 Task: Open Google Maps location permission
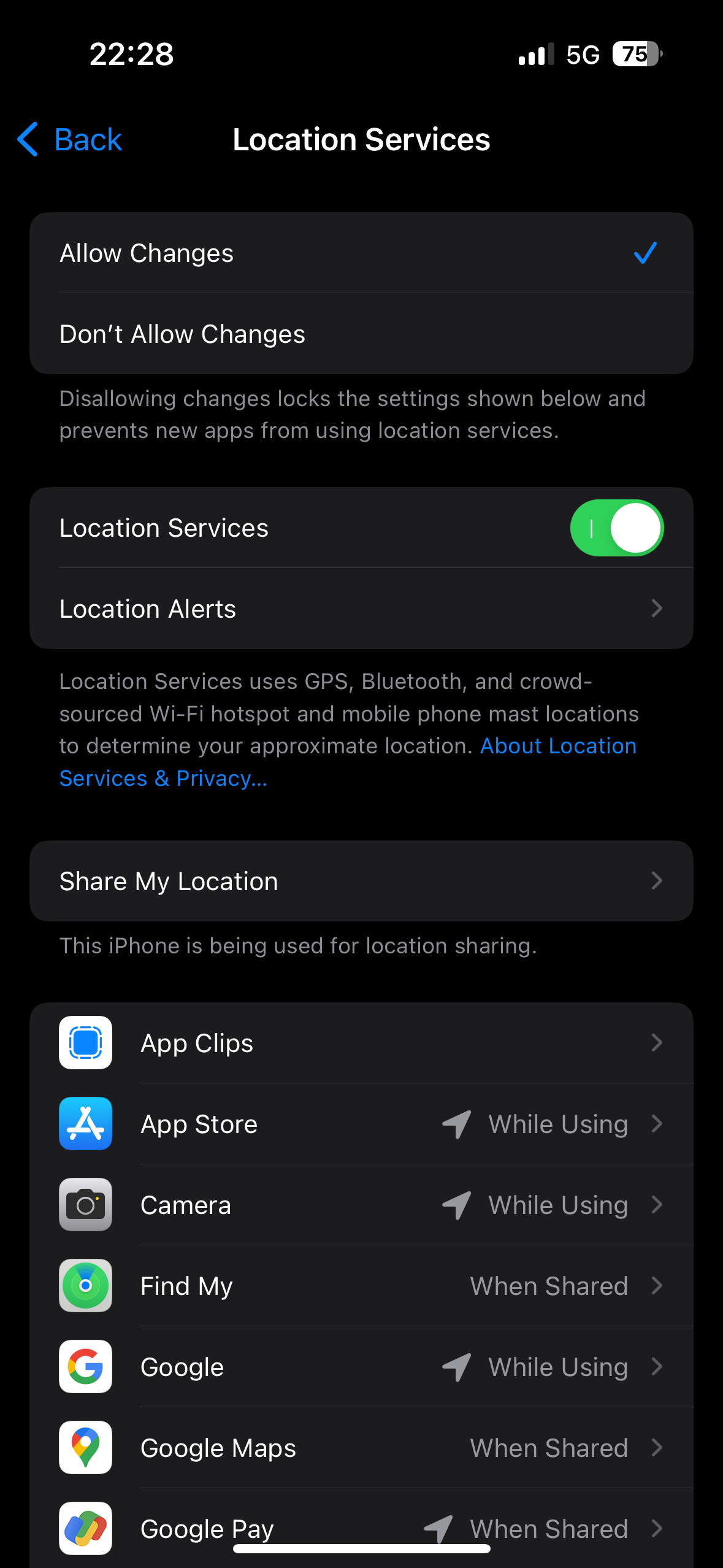coord(361,1448)
